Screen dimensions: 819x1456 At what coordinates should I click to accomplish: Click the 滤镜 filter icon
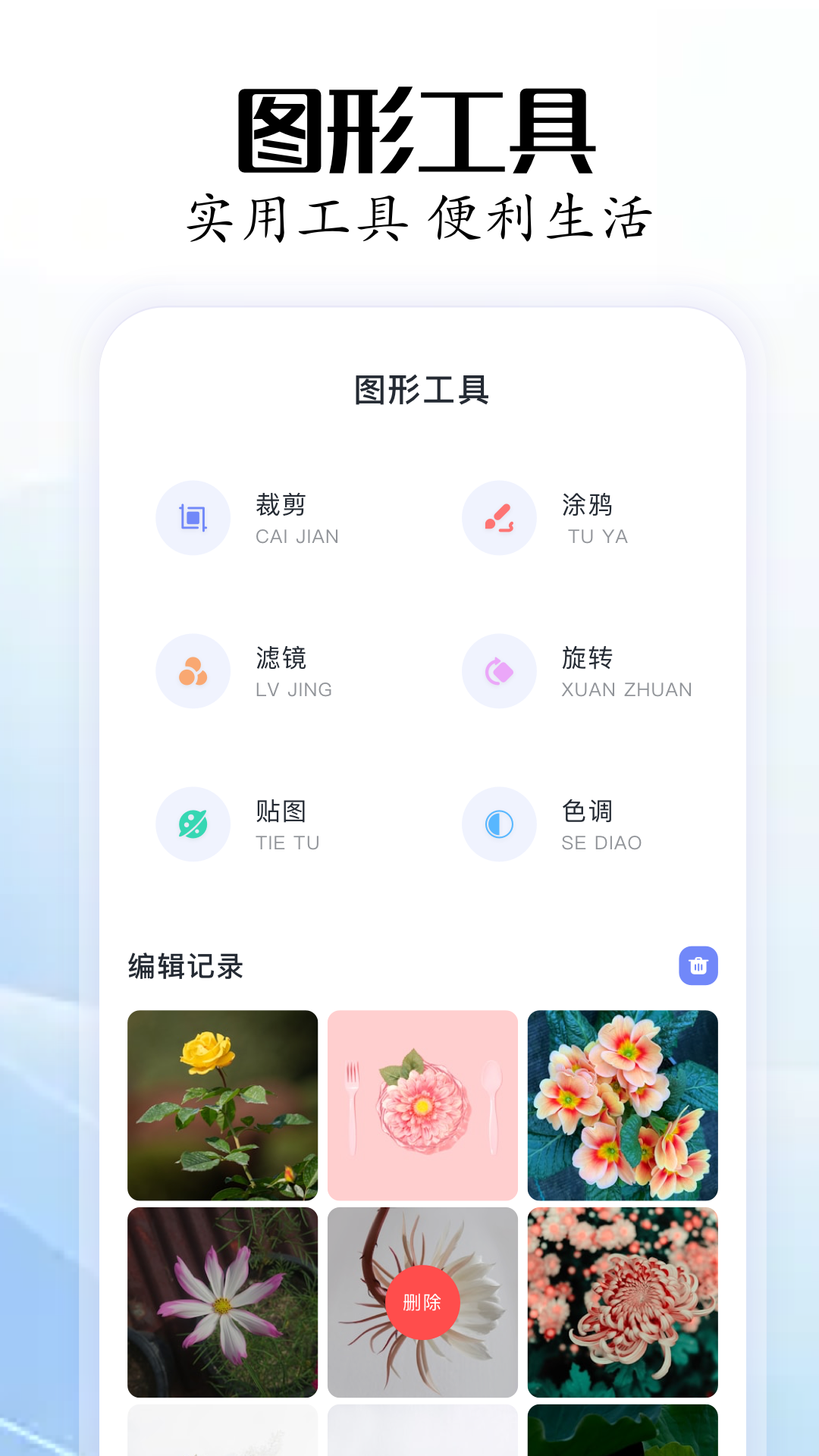point(193,671)
